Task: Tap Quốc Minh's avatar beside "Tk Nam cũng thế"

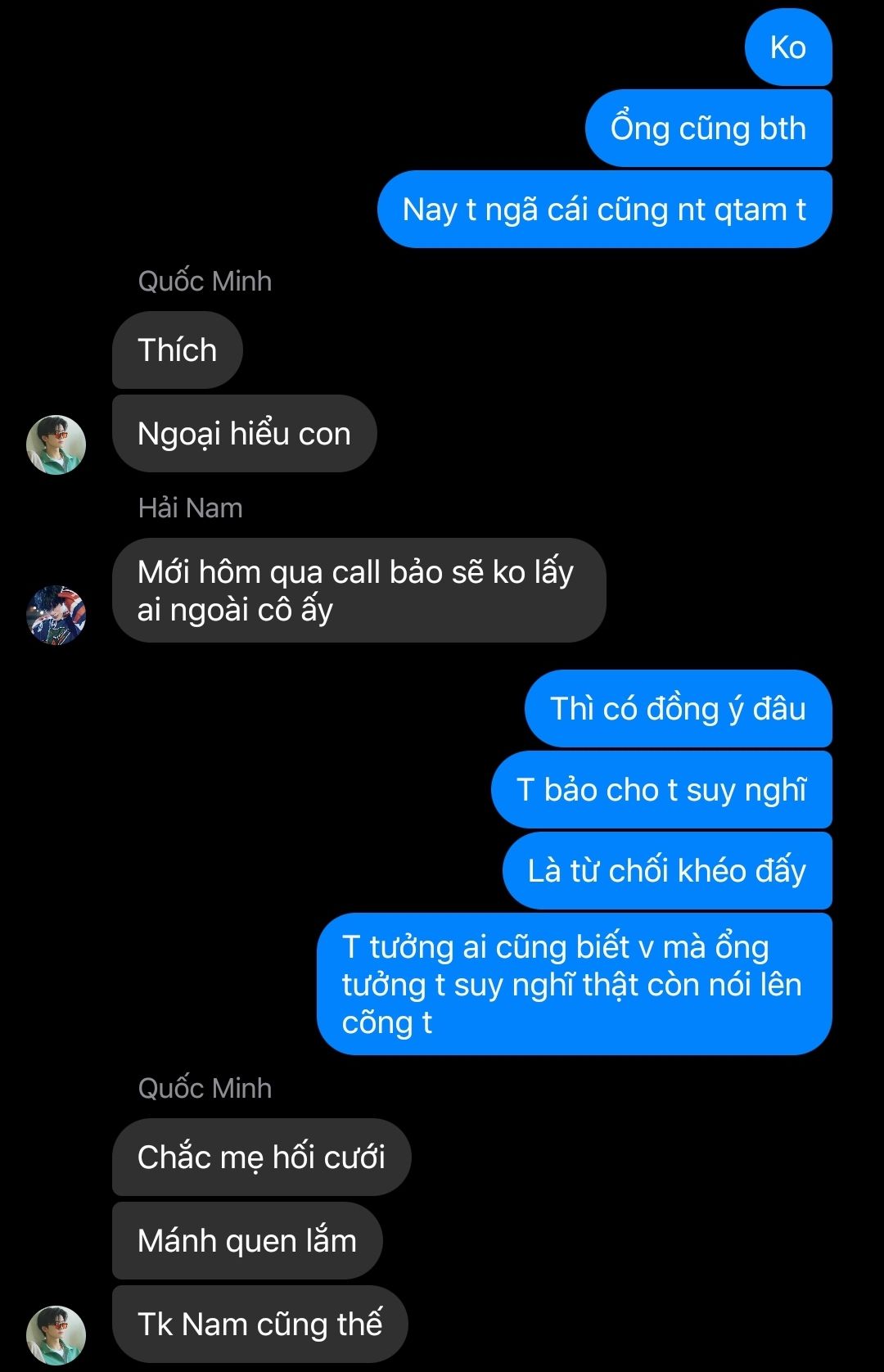Action: tap(56, 1334)
